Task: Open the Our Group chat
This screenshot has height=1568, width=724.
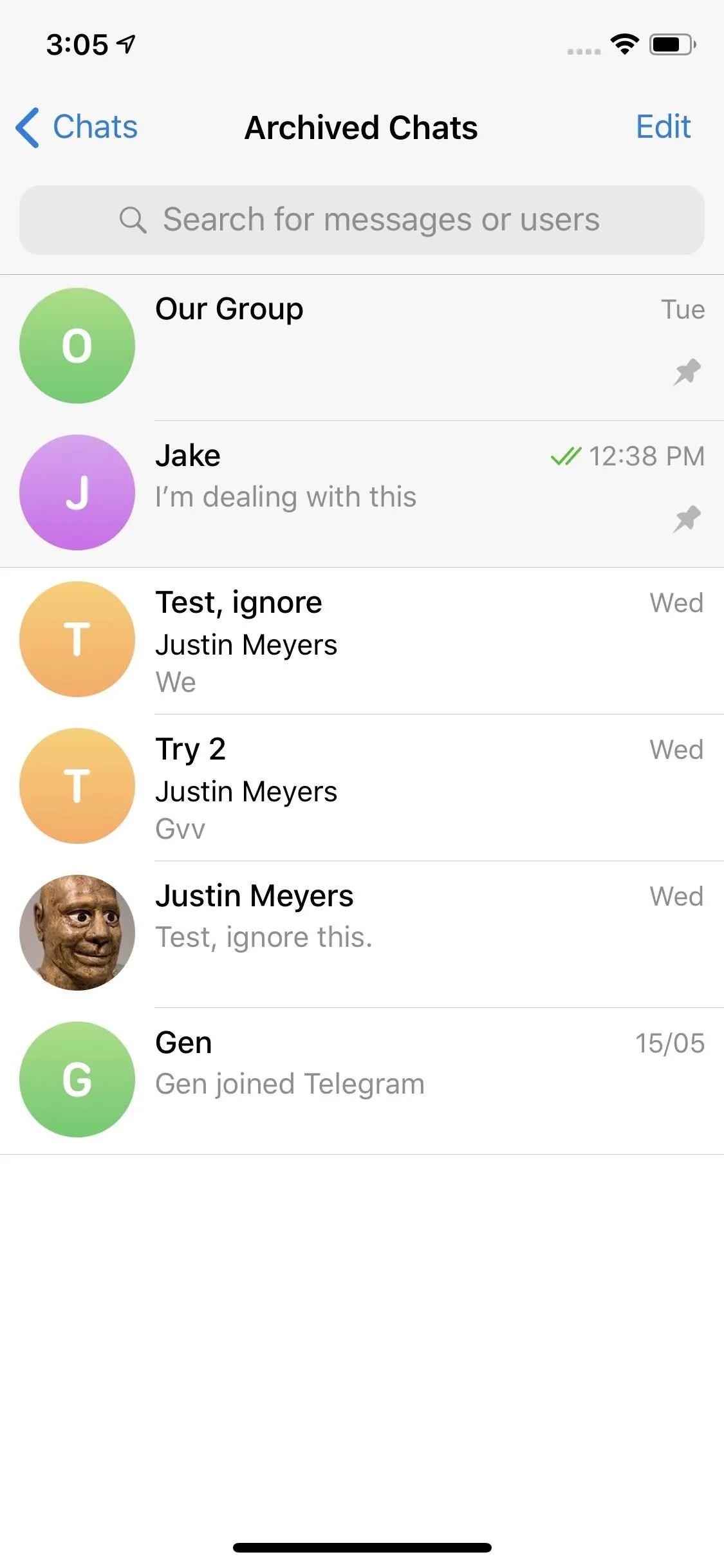Action: tap(362, 348)
